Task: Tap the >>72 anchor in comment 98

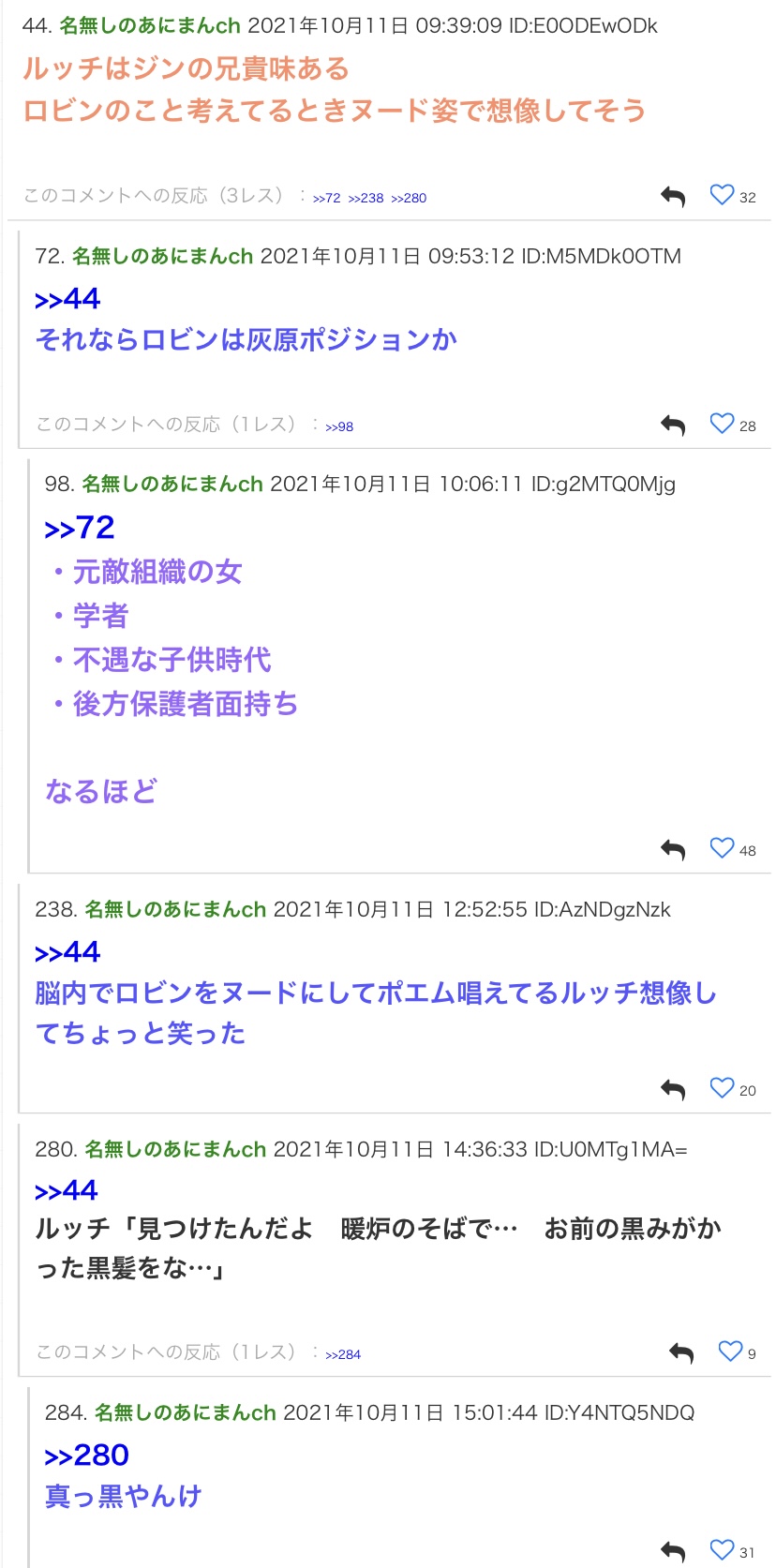Action: tap(80, 528)
